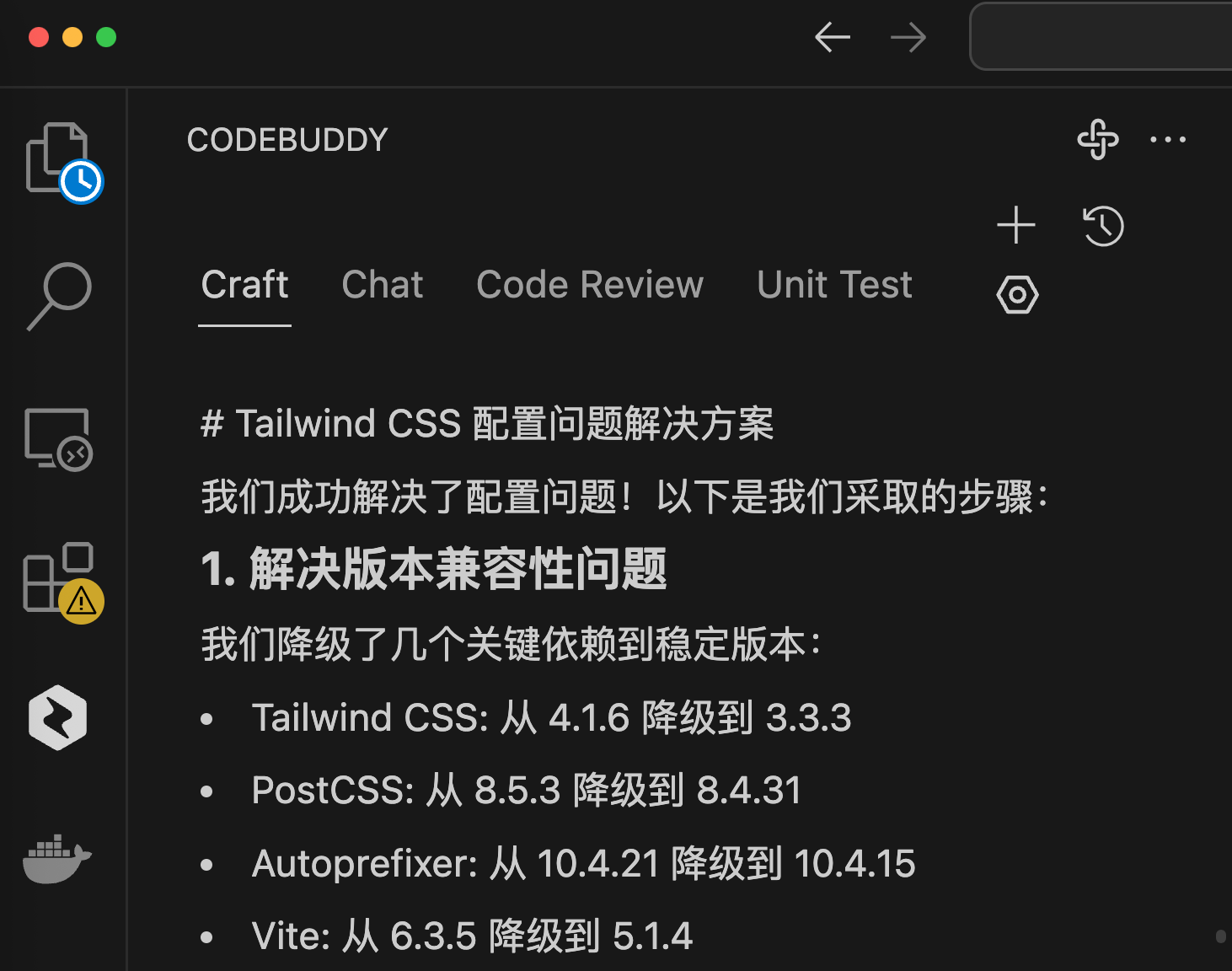Go forward with the right arrow
The width and height of the screenshot is (1232, 971).
(908, 37)
